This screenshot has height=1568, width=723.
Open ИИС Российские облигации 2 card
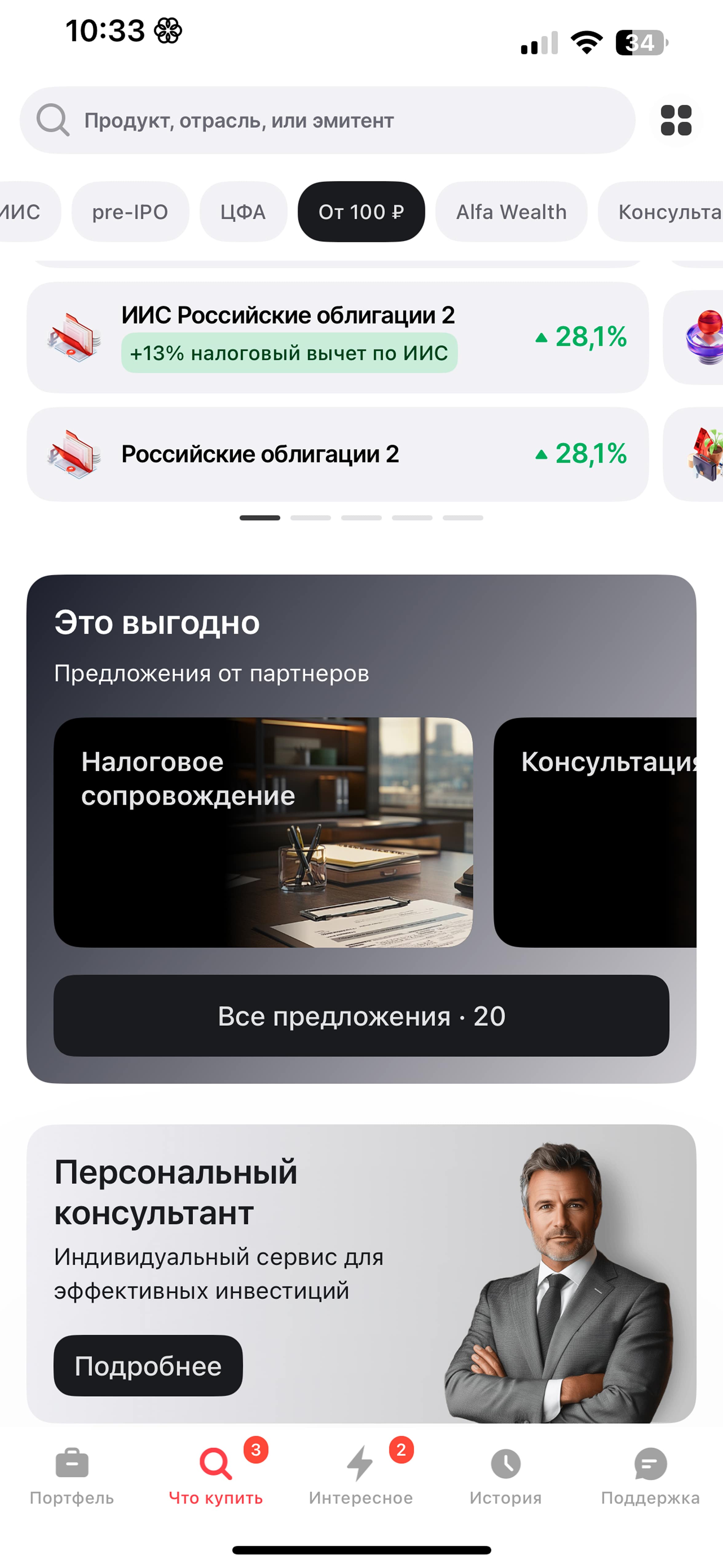[x=338, y=337]
